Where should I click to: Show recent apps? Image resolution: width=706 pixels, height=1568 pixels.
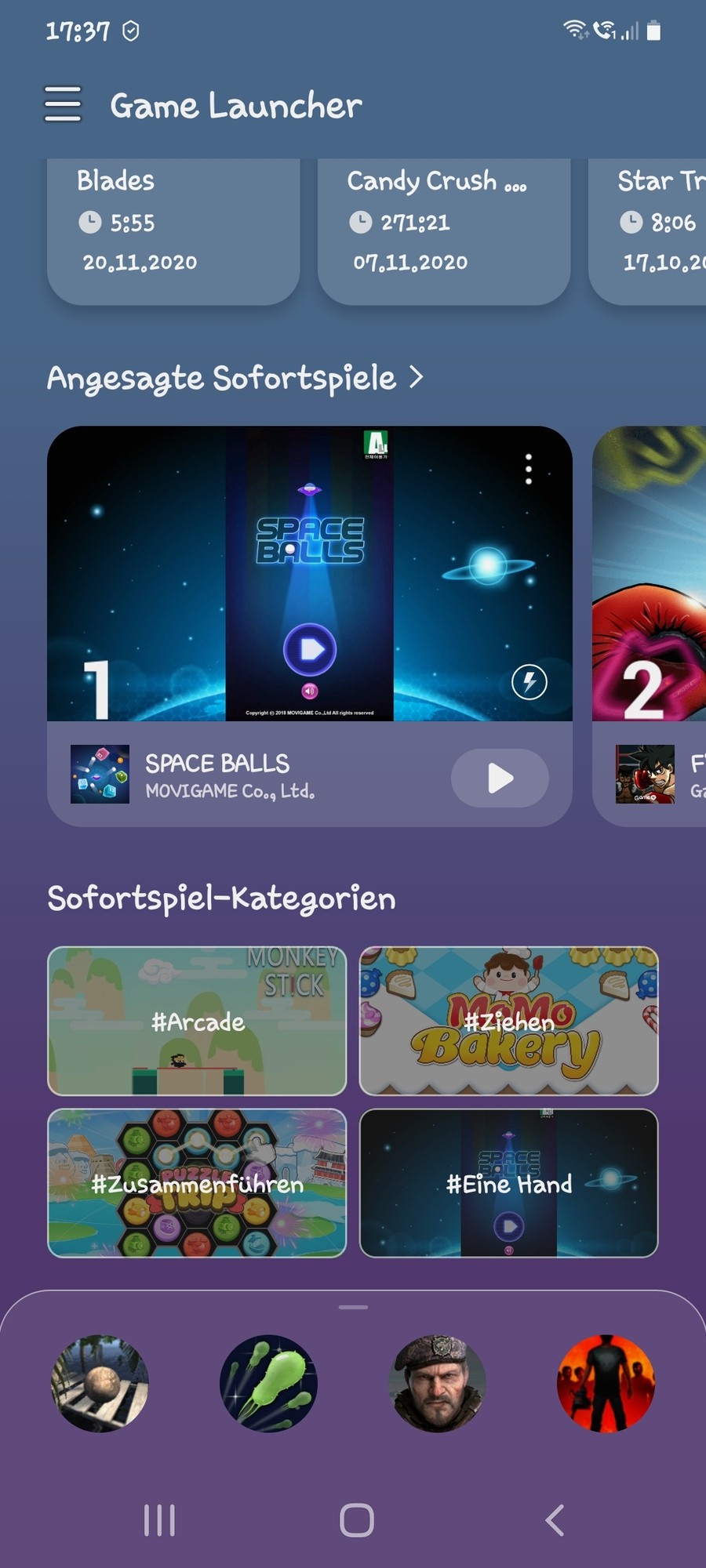(x=159, y=1520)
